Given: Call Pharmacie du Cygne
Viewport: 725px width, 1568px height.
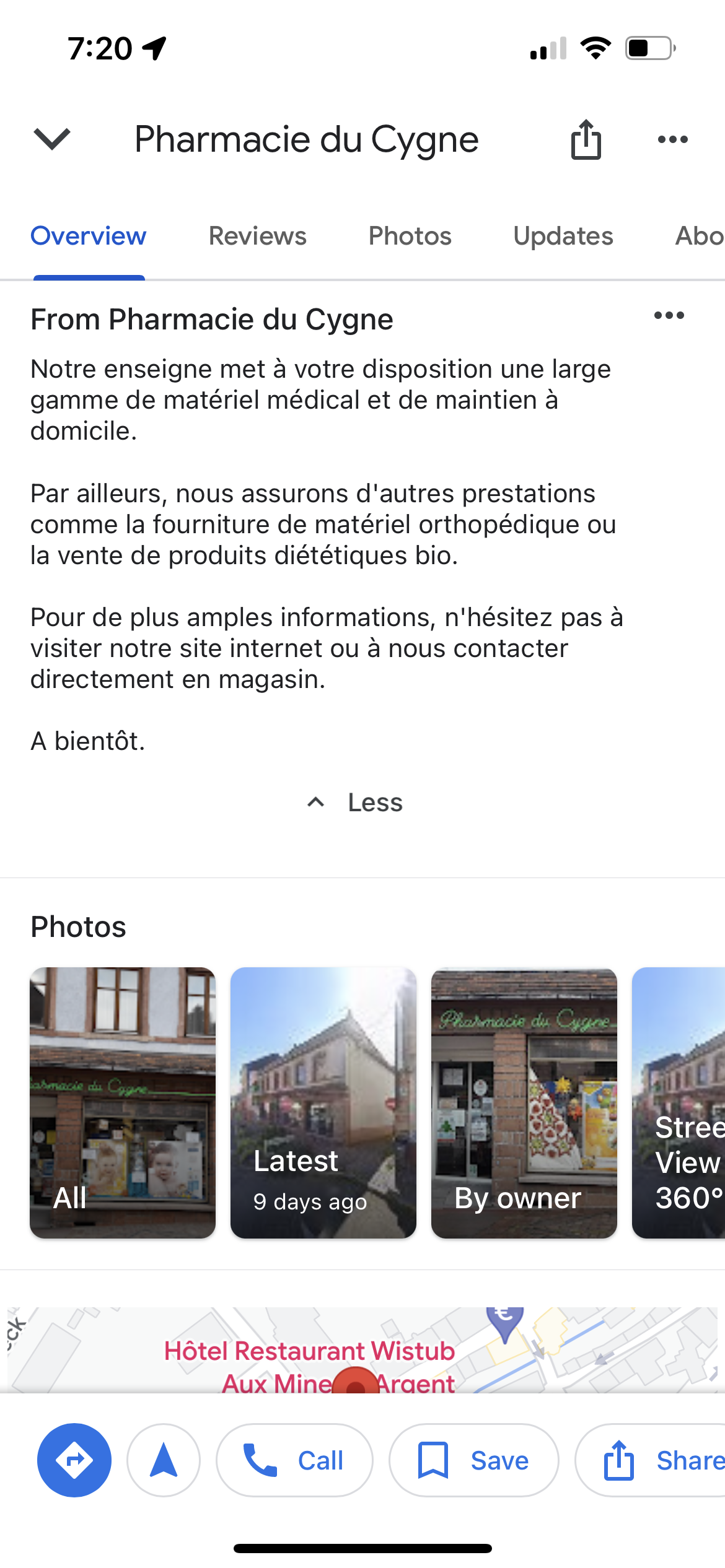Looking at the screenshot, I should (x=294, y=1460).
